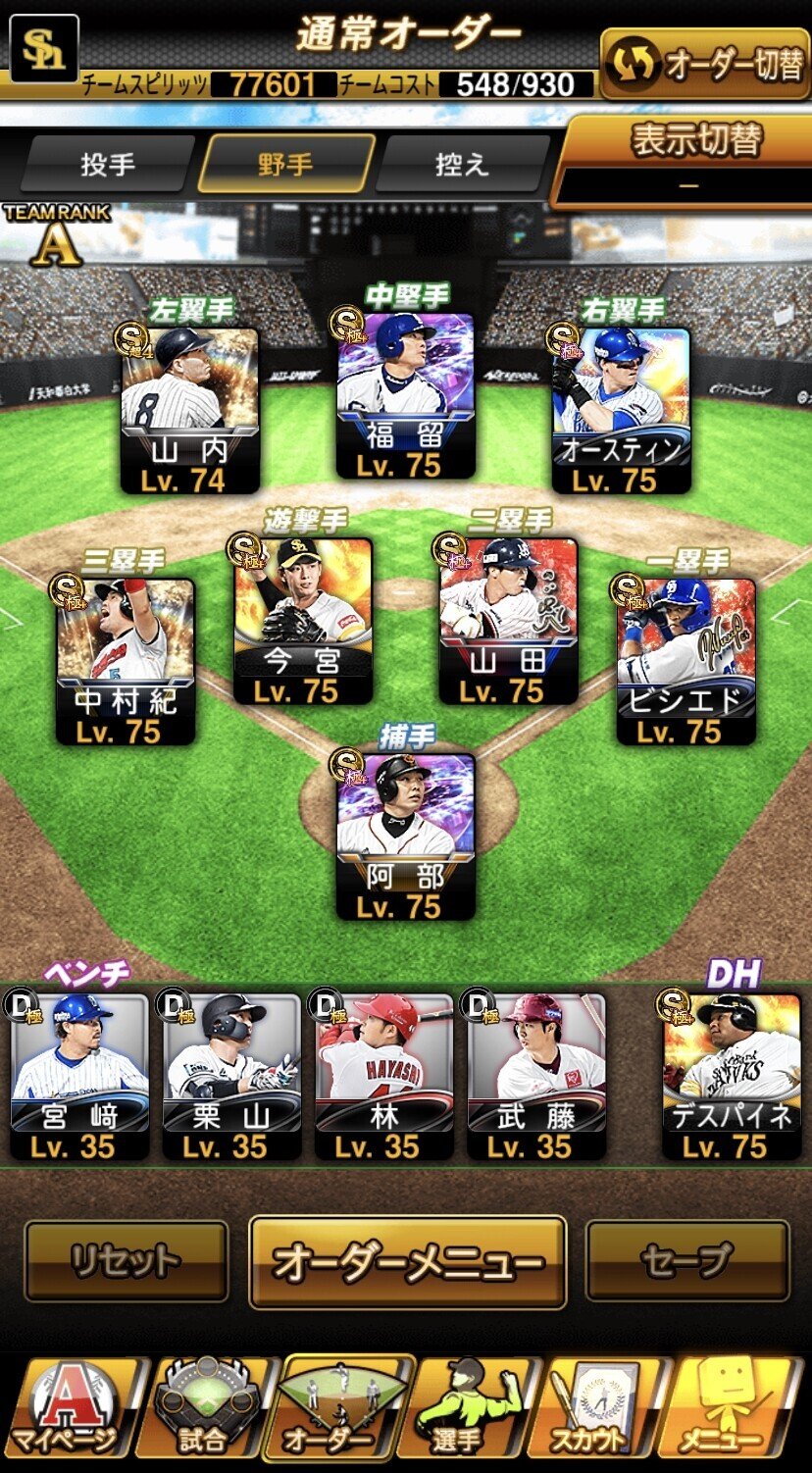812x1473 pixels.
Task: Open left fielder 山内's card
Action: pyautogui.click(x=189, y=411)
